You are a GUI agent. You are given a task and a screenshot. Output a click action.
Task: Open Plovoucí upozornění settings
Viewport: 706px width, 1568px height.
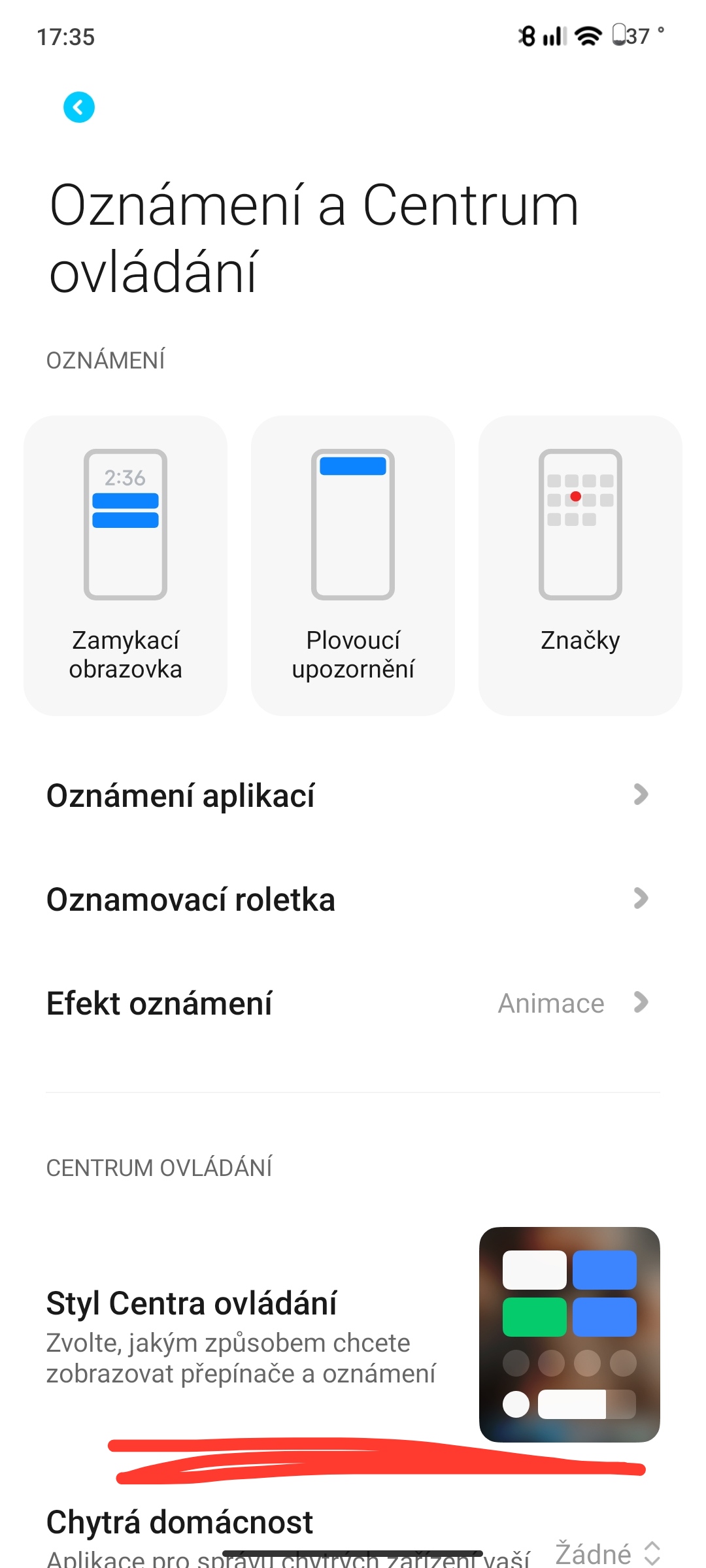pyautogui.click(x=353, y=565)
